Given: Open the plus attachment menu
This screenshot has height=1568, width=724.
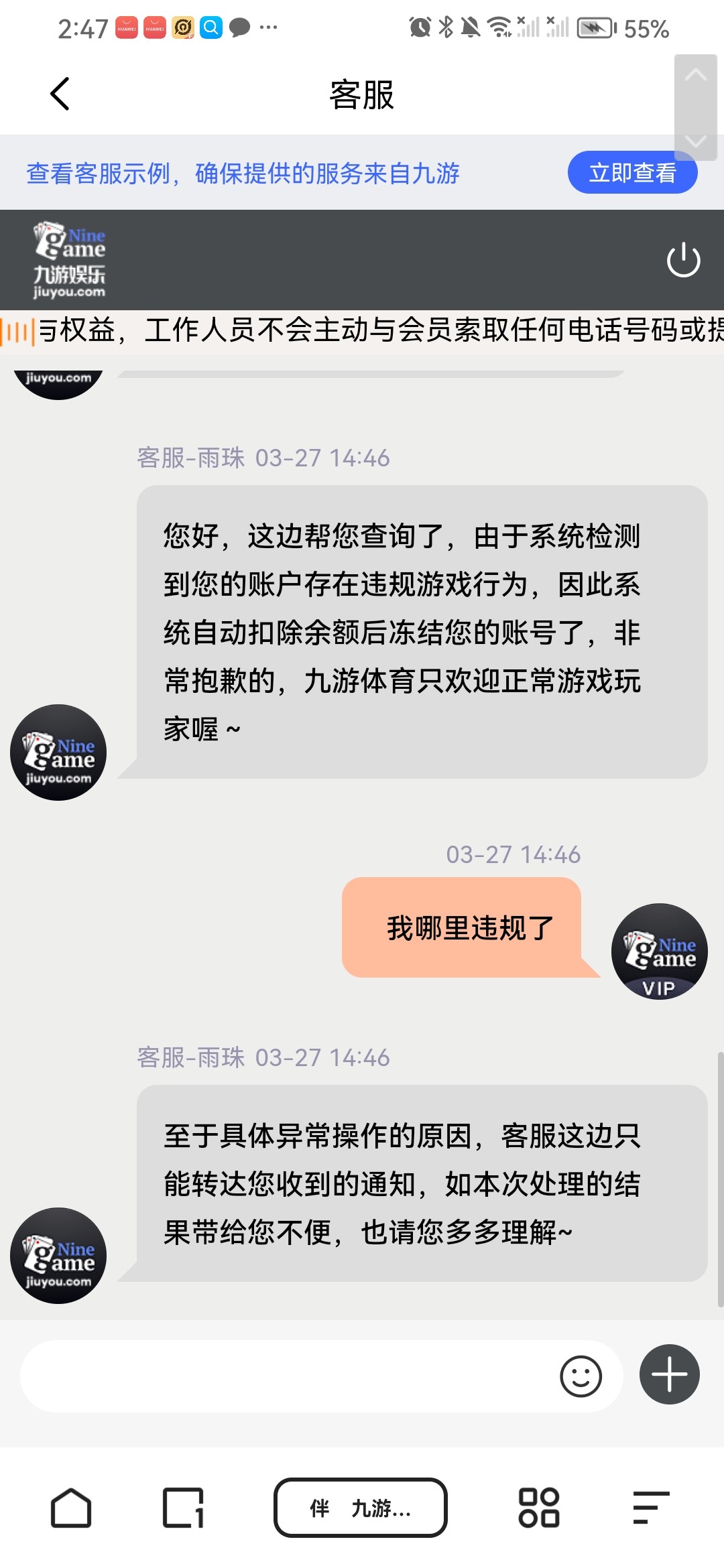Looking at the screenshot, I should (669, 1374).
